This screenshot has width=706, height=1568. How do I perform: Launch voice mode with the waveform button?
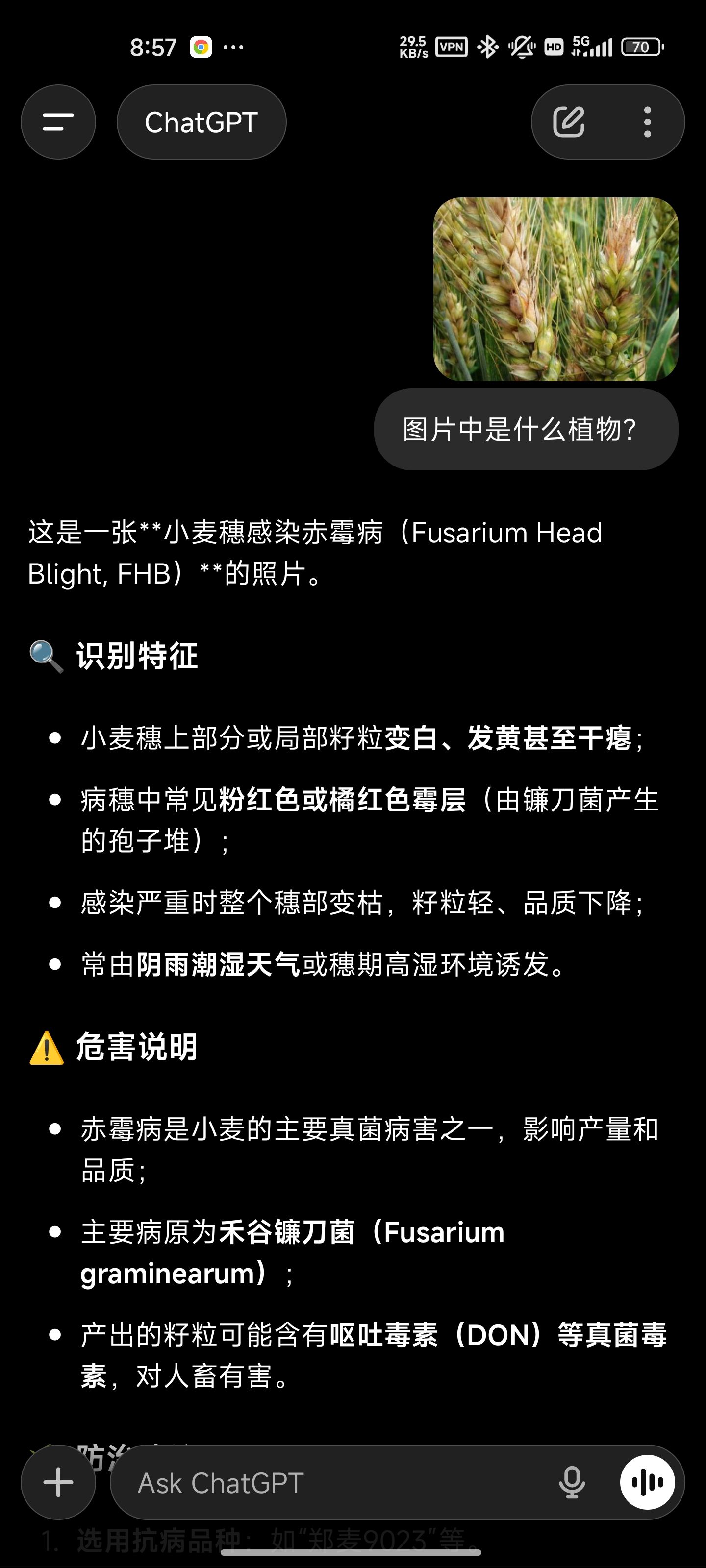click(x=647, y=1482)
